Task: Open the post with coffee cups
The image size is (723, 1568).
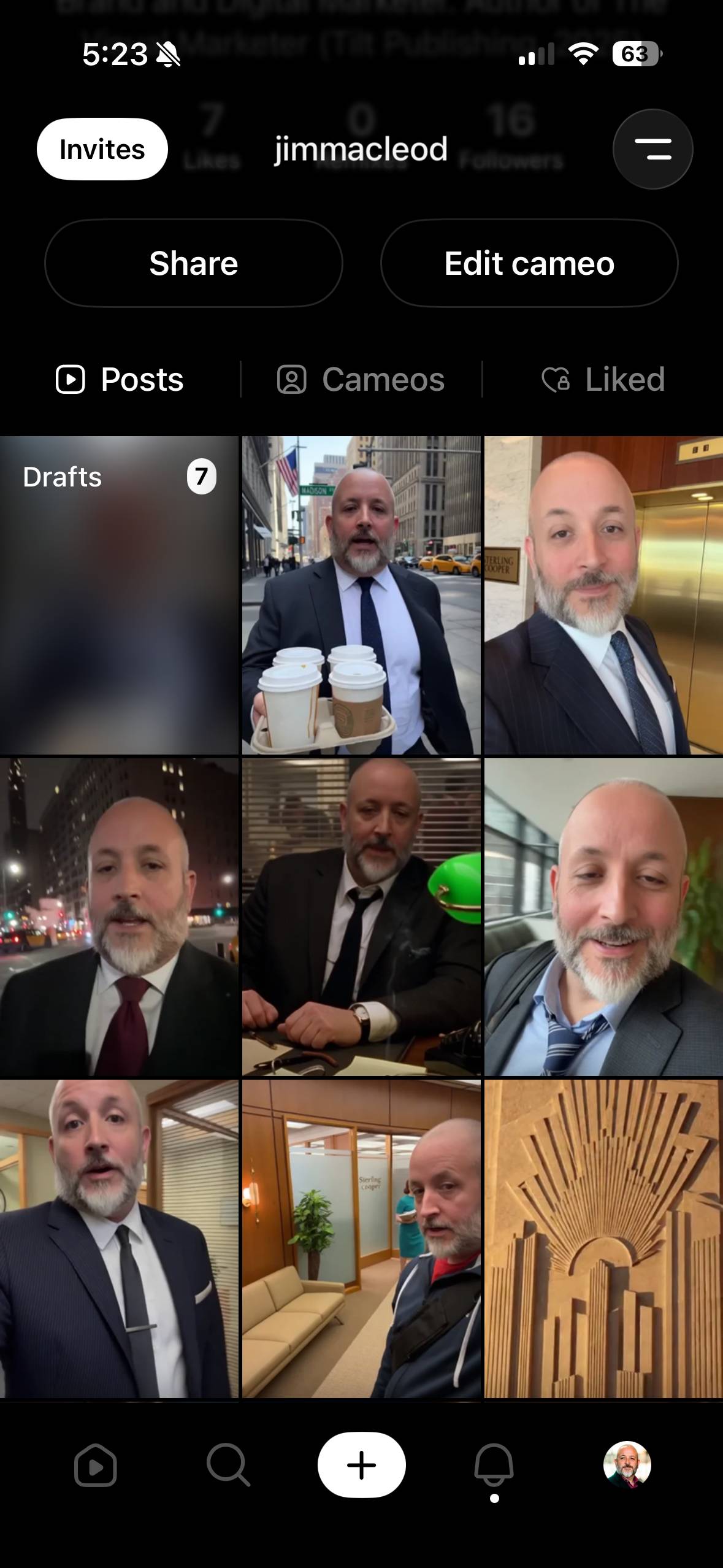Action: click(x=361, y=595)
